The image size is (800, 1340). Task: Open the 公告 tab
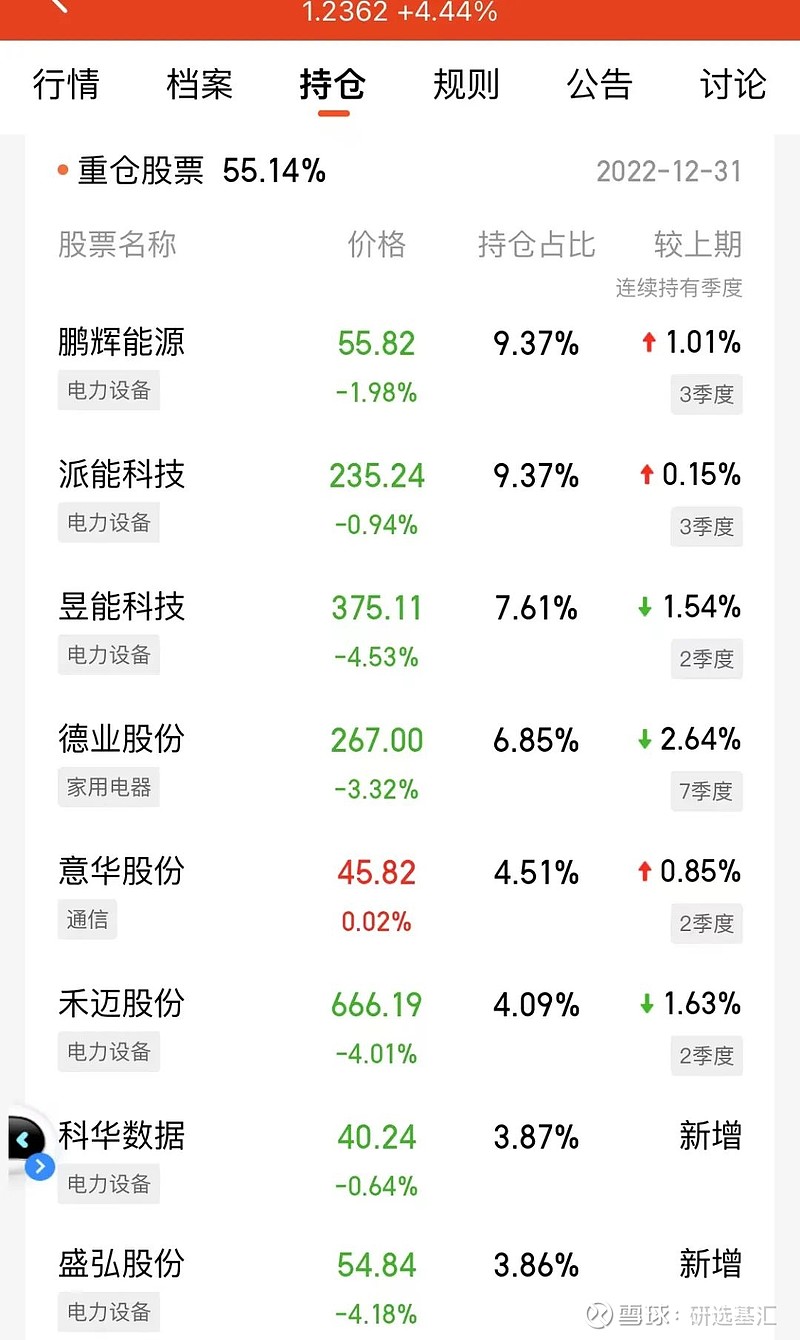tap(599, 84)
